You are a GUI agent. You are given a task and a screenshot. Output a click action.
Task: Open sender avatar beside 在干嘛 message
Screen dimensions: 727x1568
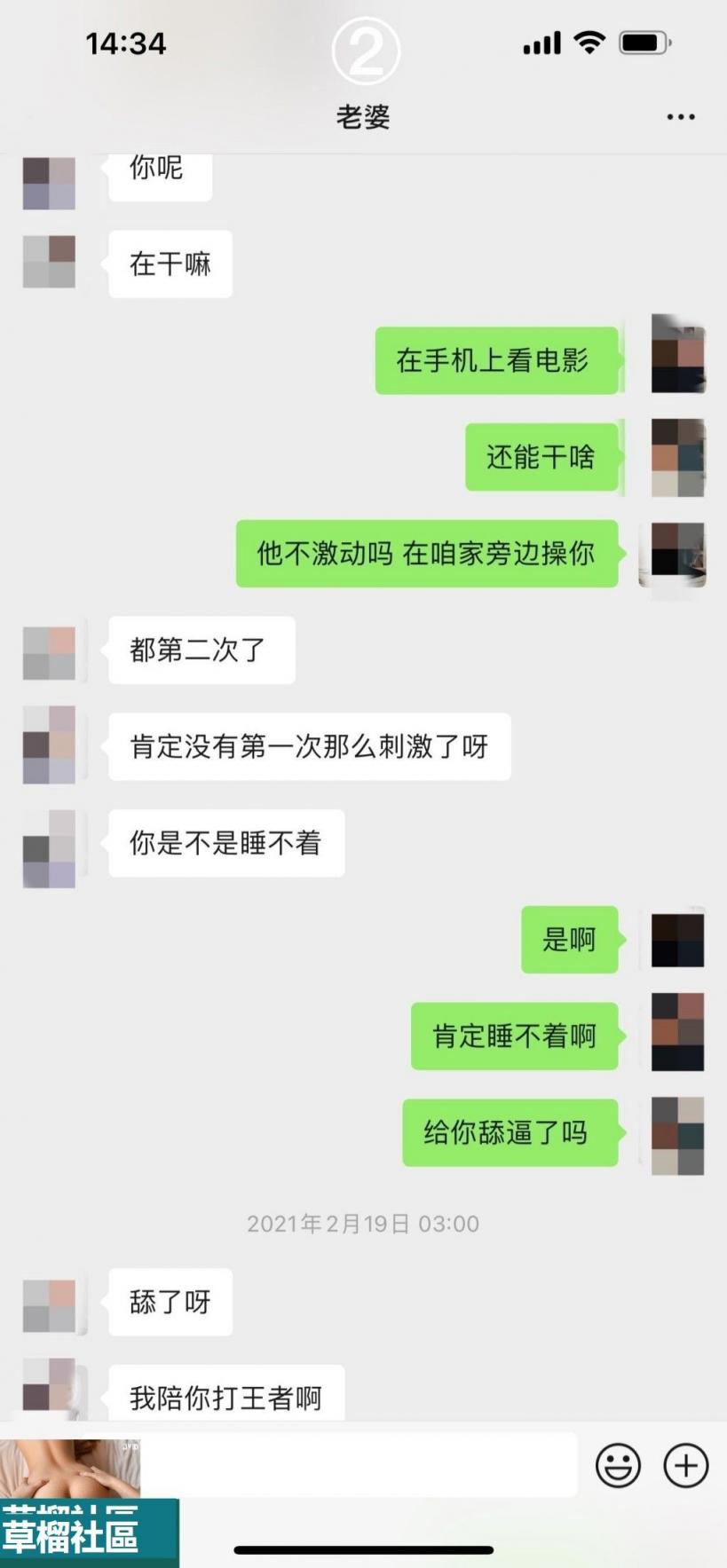point(49,262)
